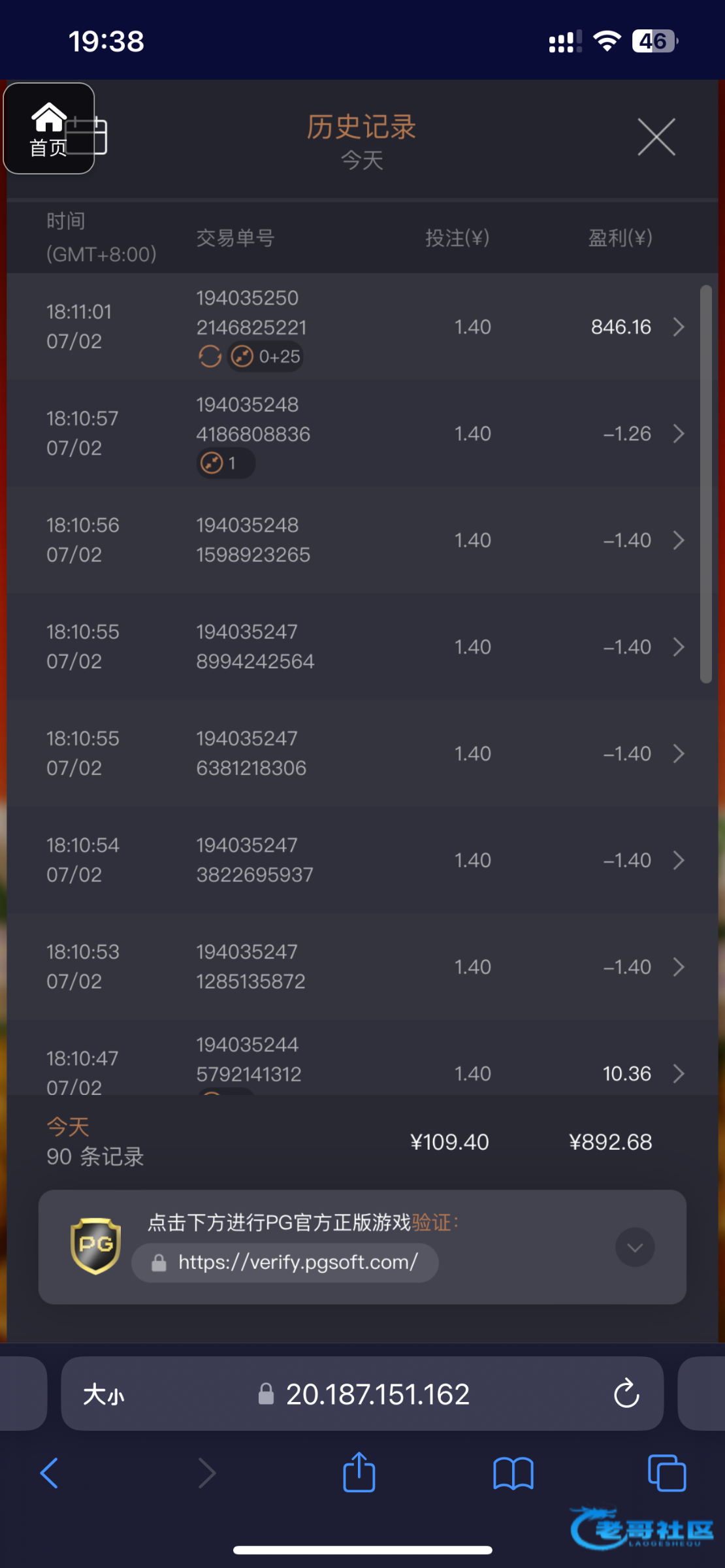The width and height of the screenshot is (725, 1568).
Task: Open the transaction ending 3822695937
Action: coord(362,860)
